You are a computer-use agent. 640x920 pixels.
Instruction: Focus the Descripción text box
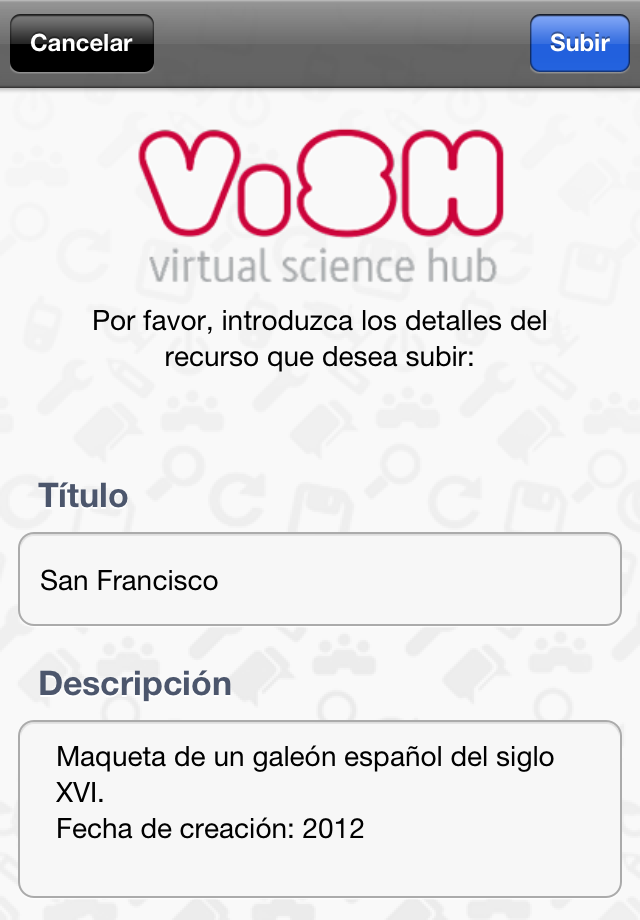point(320,808)
